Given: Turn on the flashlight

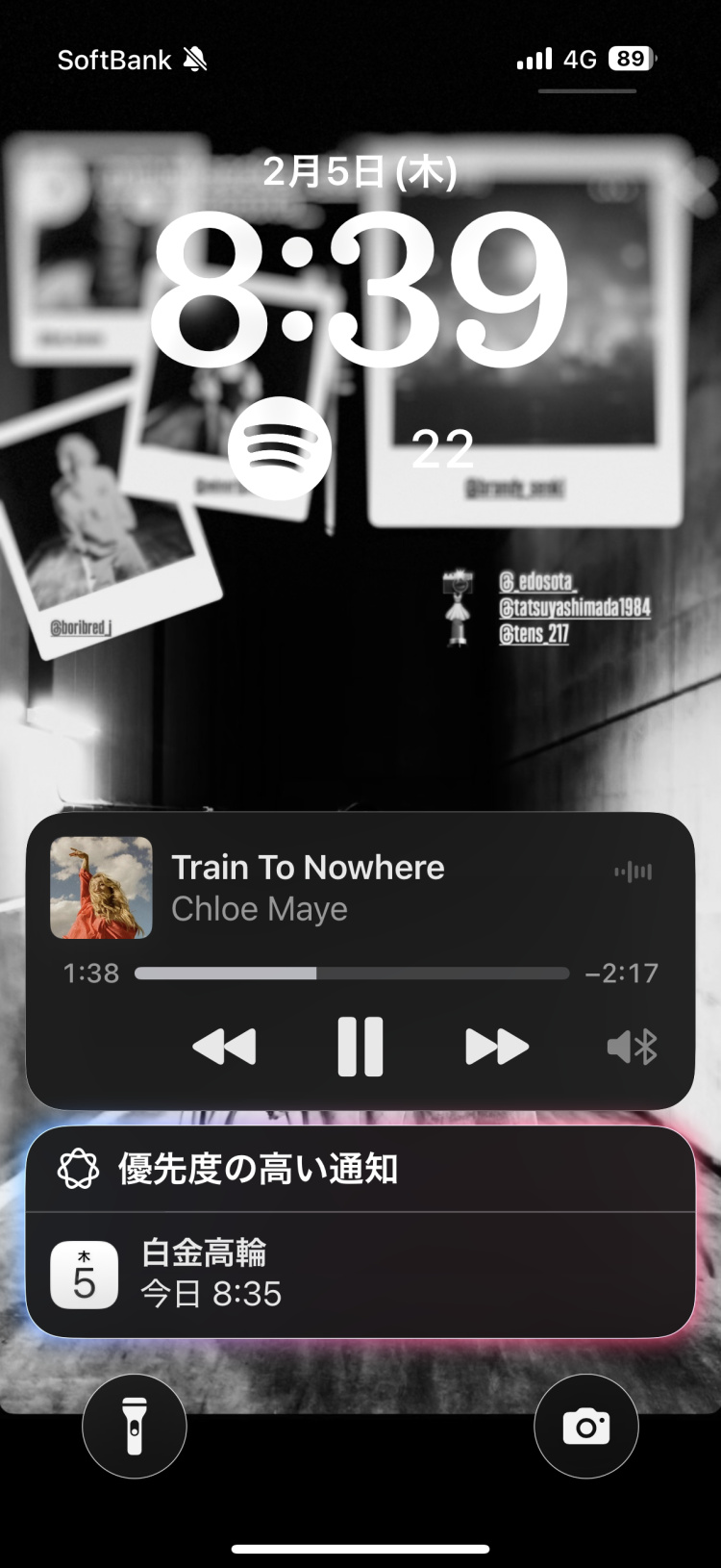Looking at the screenshot, I should pos(135,1426).
